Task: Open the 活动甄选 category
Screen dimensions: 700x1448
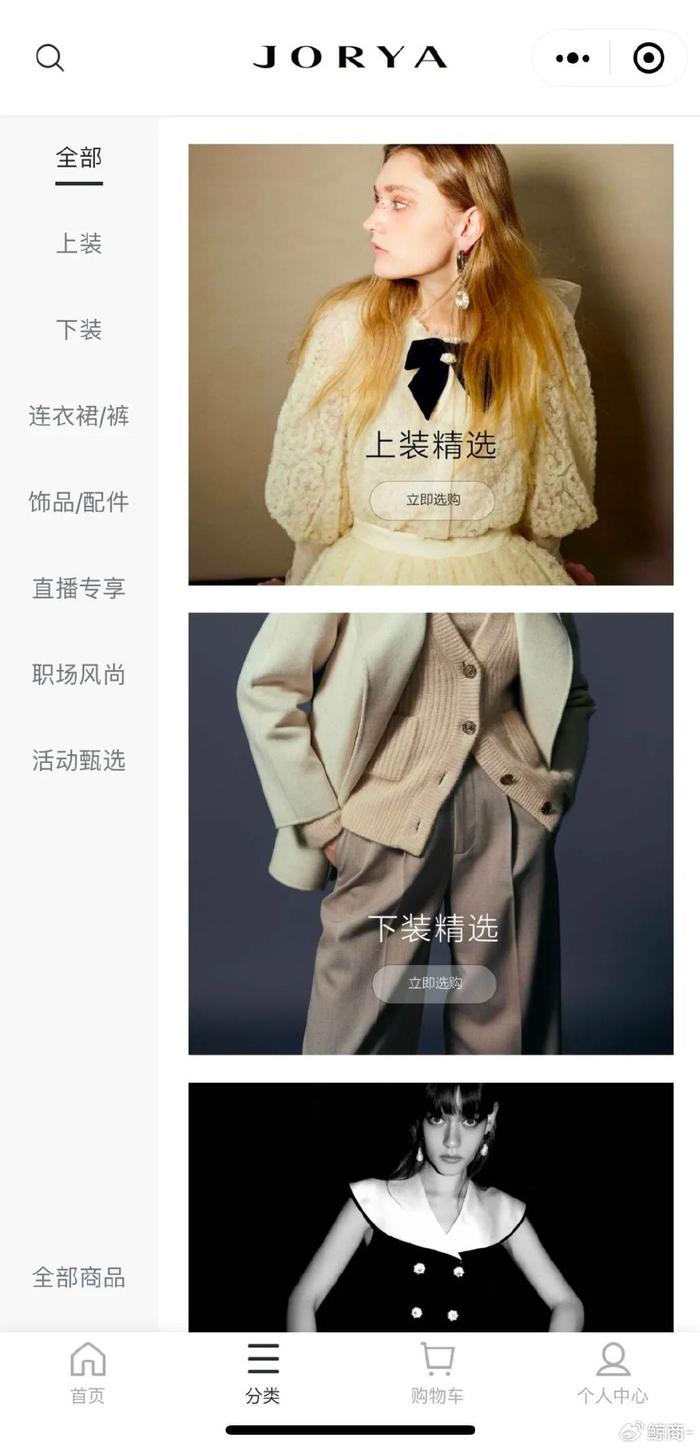Action: 79,760
